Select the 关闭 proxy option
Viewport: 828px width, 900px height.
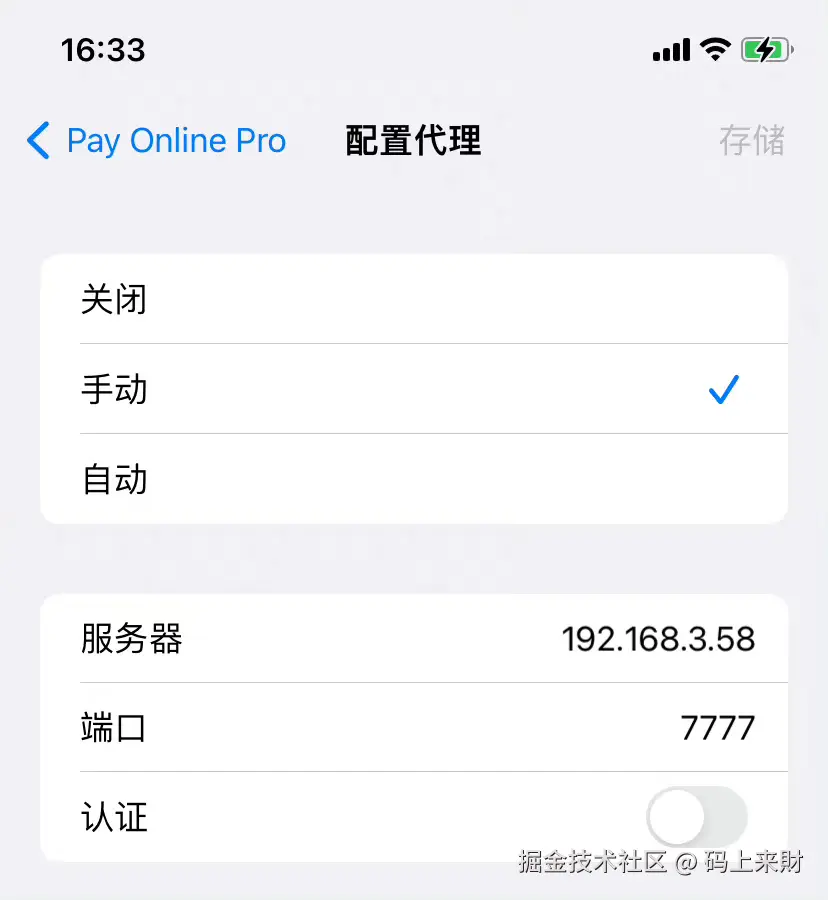click(414, 299)
